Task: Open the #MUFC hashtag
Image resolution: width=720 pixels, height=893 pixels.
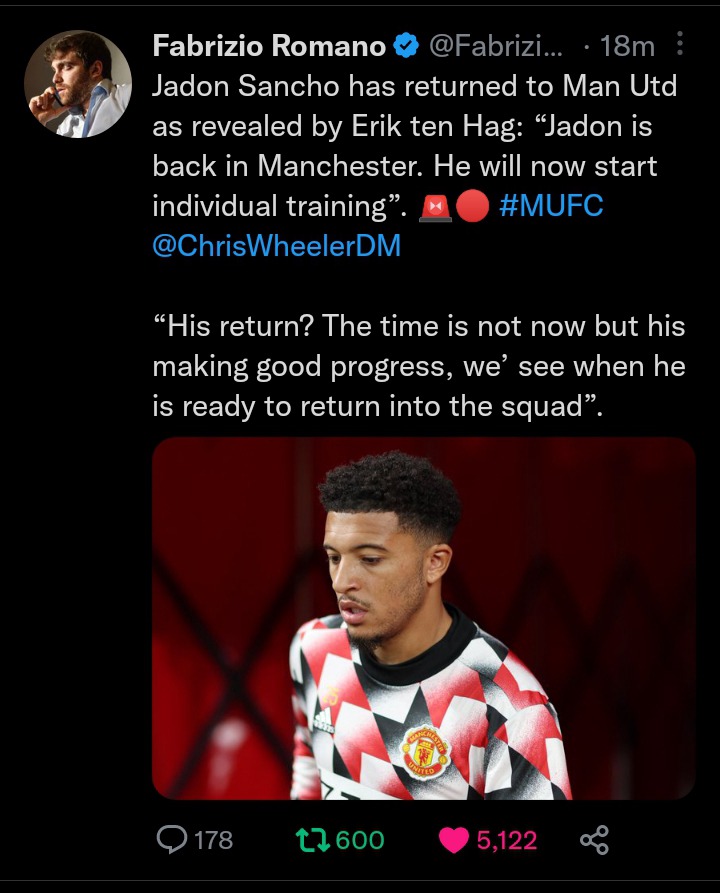Action: tap(551, 206)
